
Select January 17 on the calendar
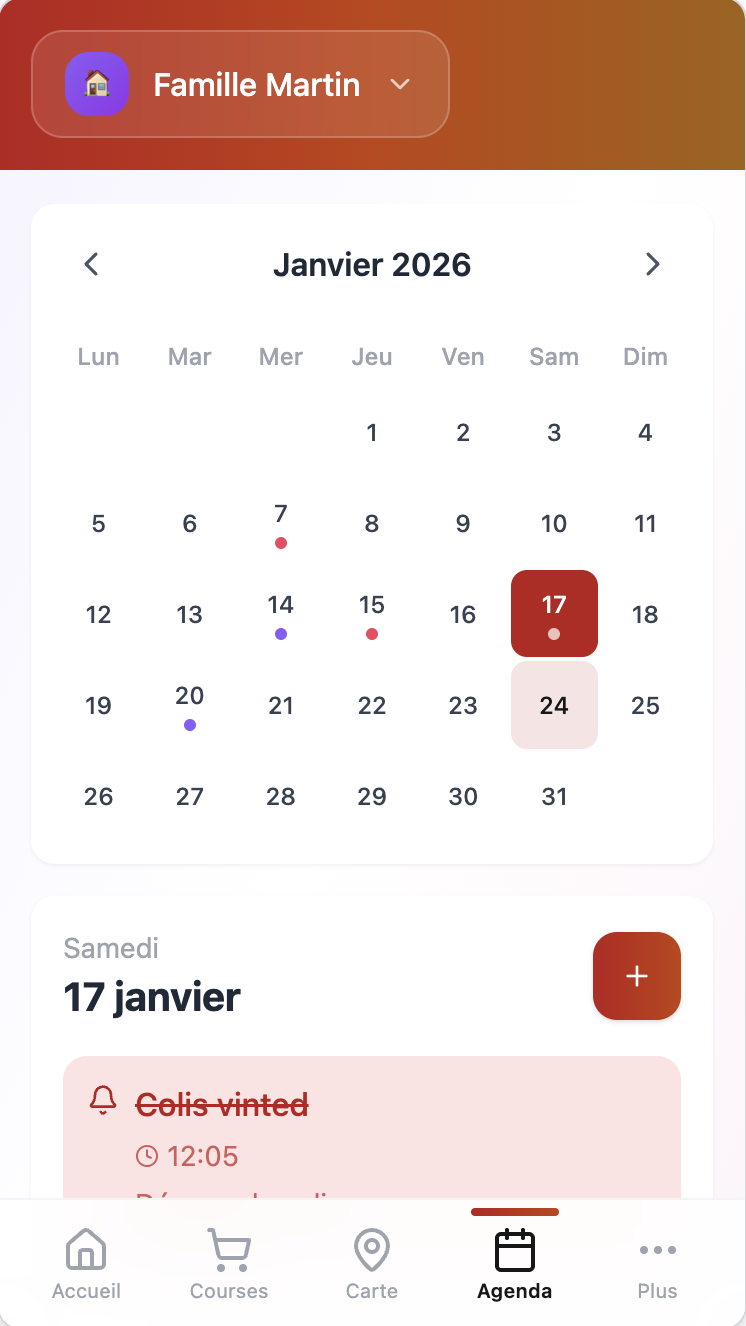pyautogui.click(x=554, y=613)
